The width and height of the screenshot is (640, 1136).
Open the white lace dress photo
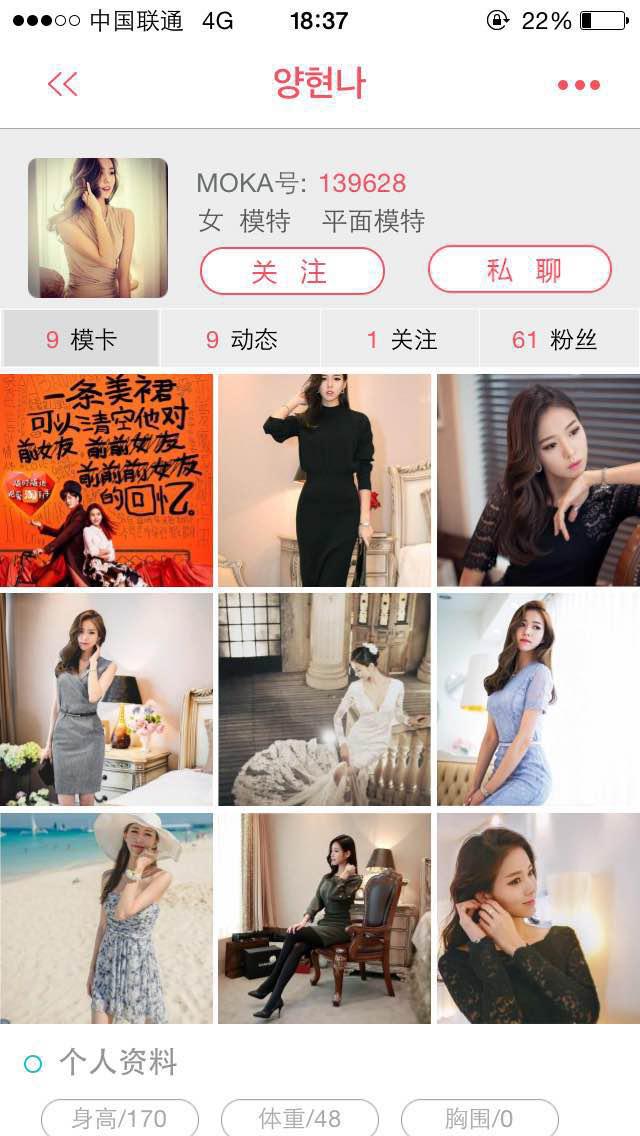click(x=324, y=699)
